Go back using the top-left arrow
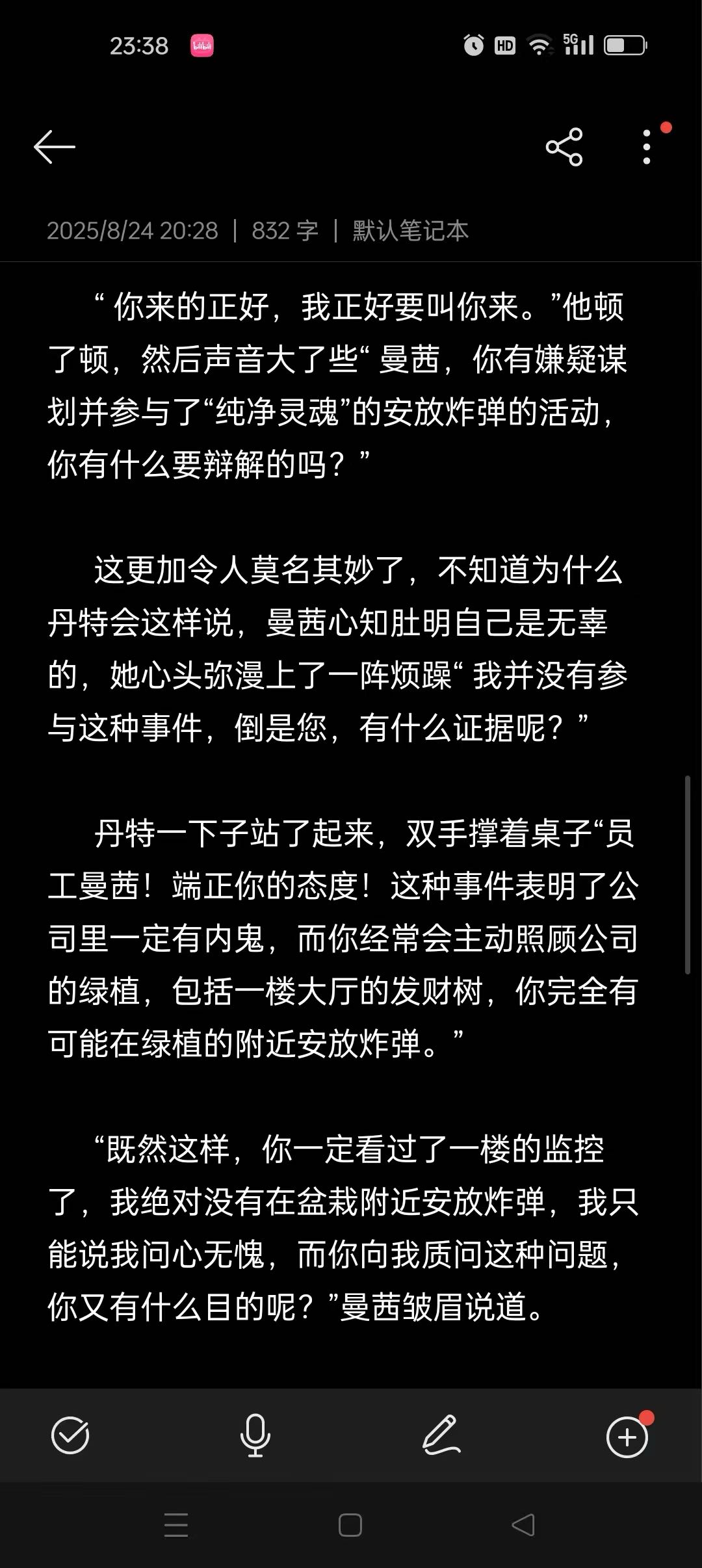Image resolution: width=702 pixels, height=1568 pixels. click(55, 147)
